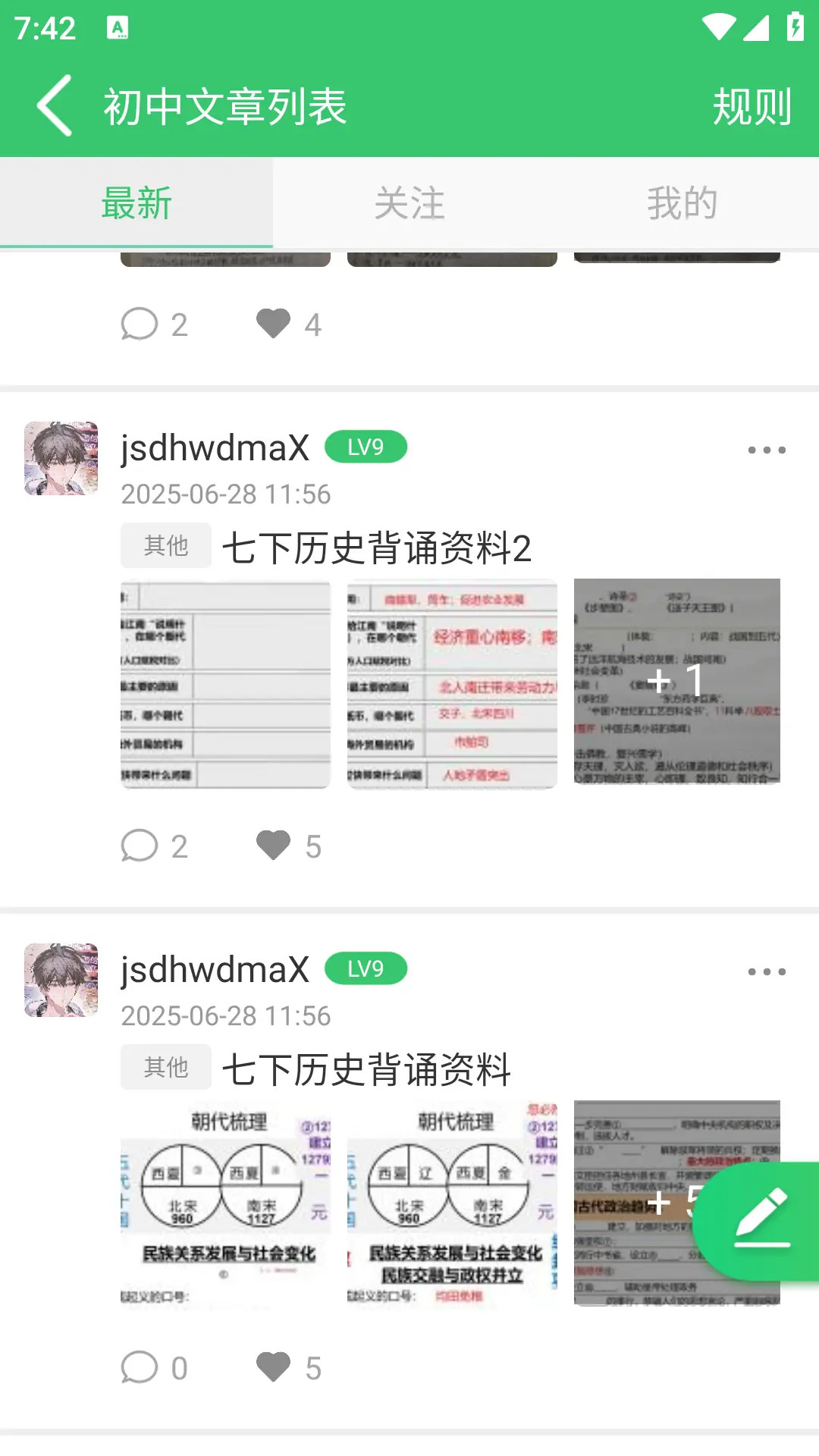Open first image of 七下历史背诵资料2
Viewport: 819px width, 1456px height.
point(225,683)
